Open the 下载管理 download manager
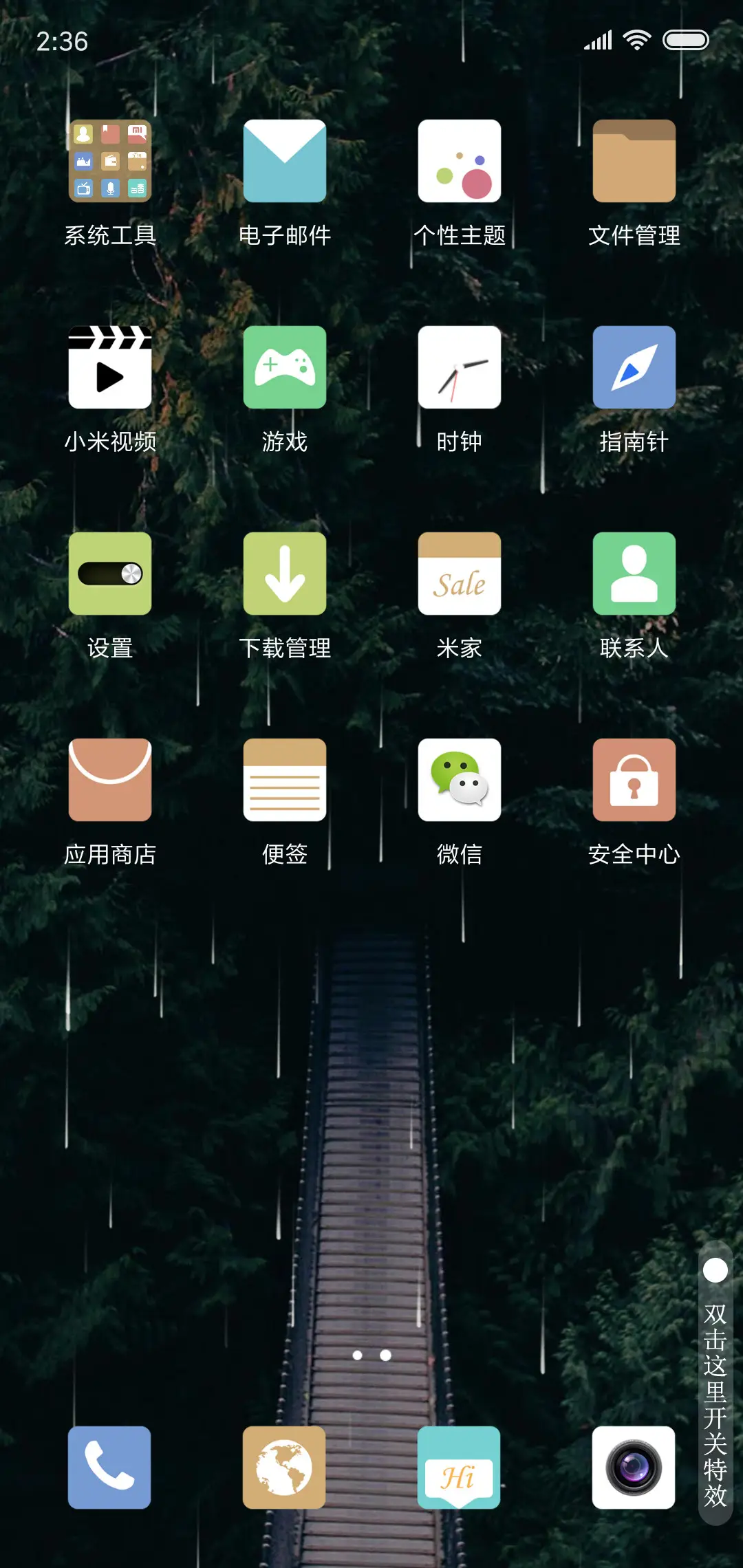The image size is (743, 1568). pos(284,574)
